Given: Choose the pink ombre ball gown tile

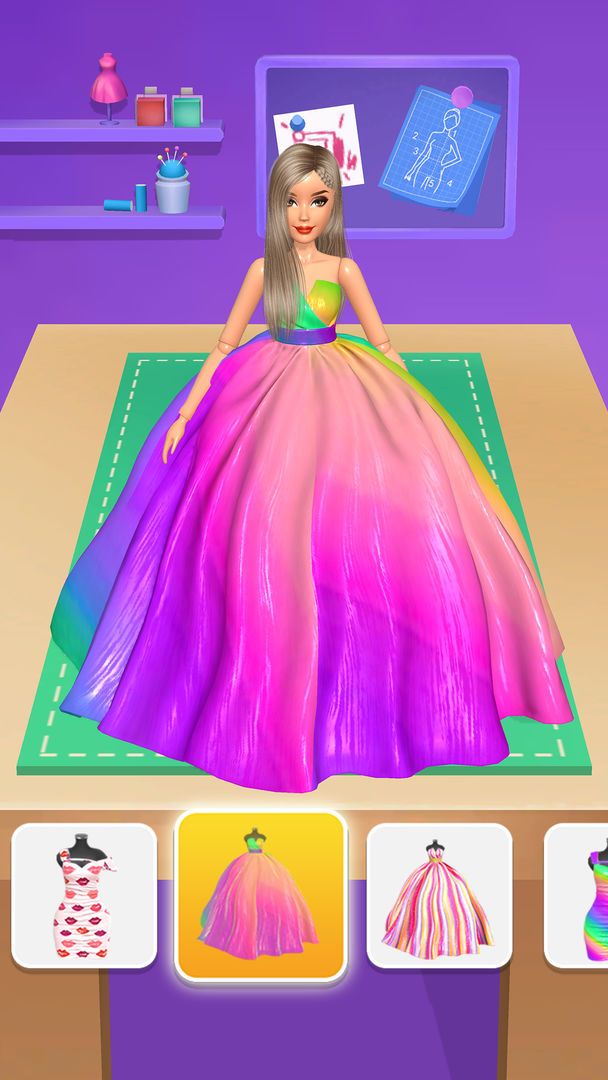Looking at the screenshot, I should tap(260, 894).
